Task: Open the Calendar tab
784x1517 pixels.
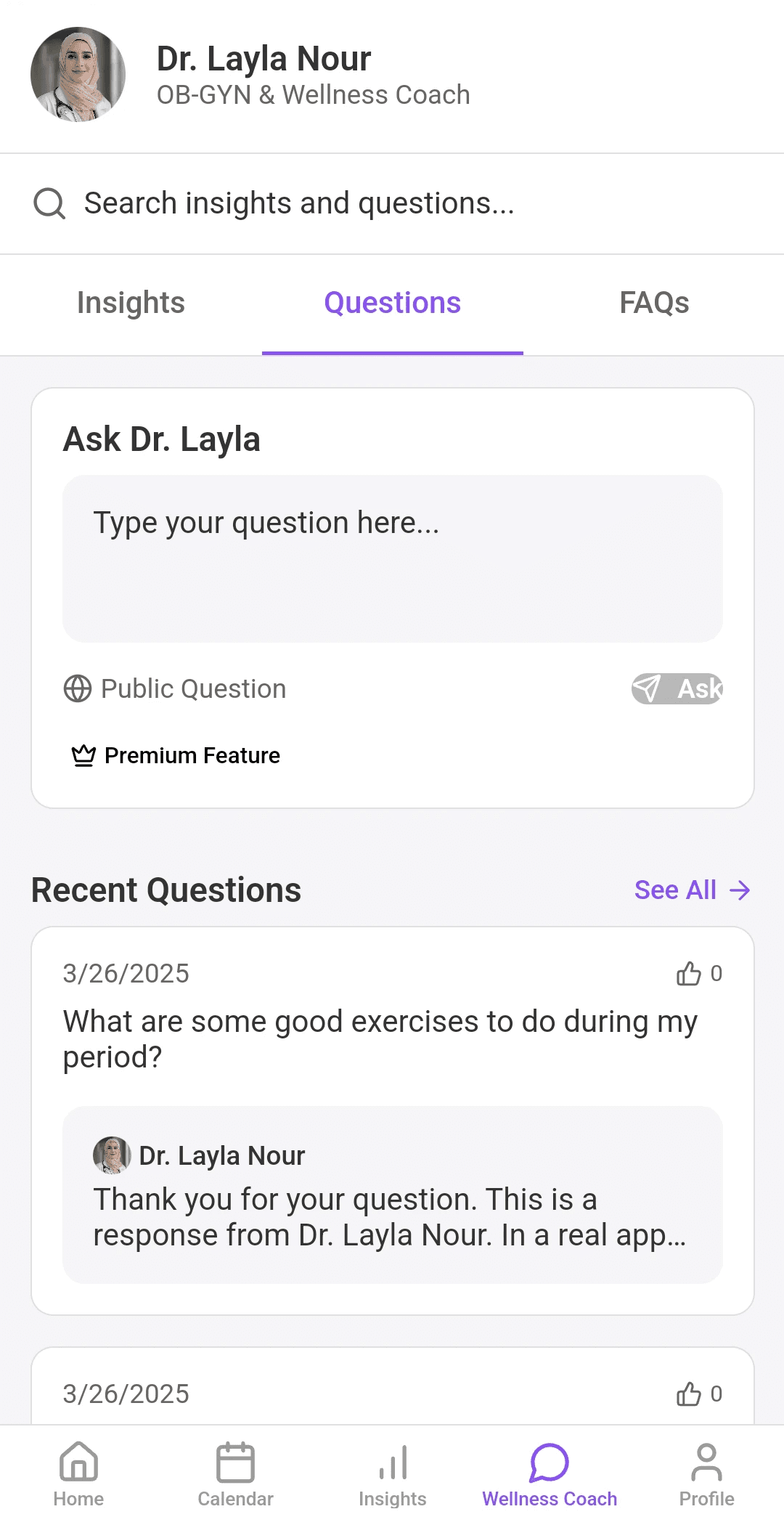Action: 235,1474
